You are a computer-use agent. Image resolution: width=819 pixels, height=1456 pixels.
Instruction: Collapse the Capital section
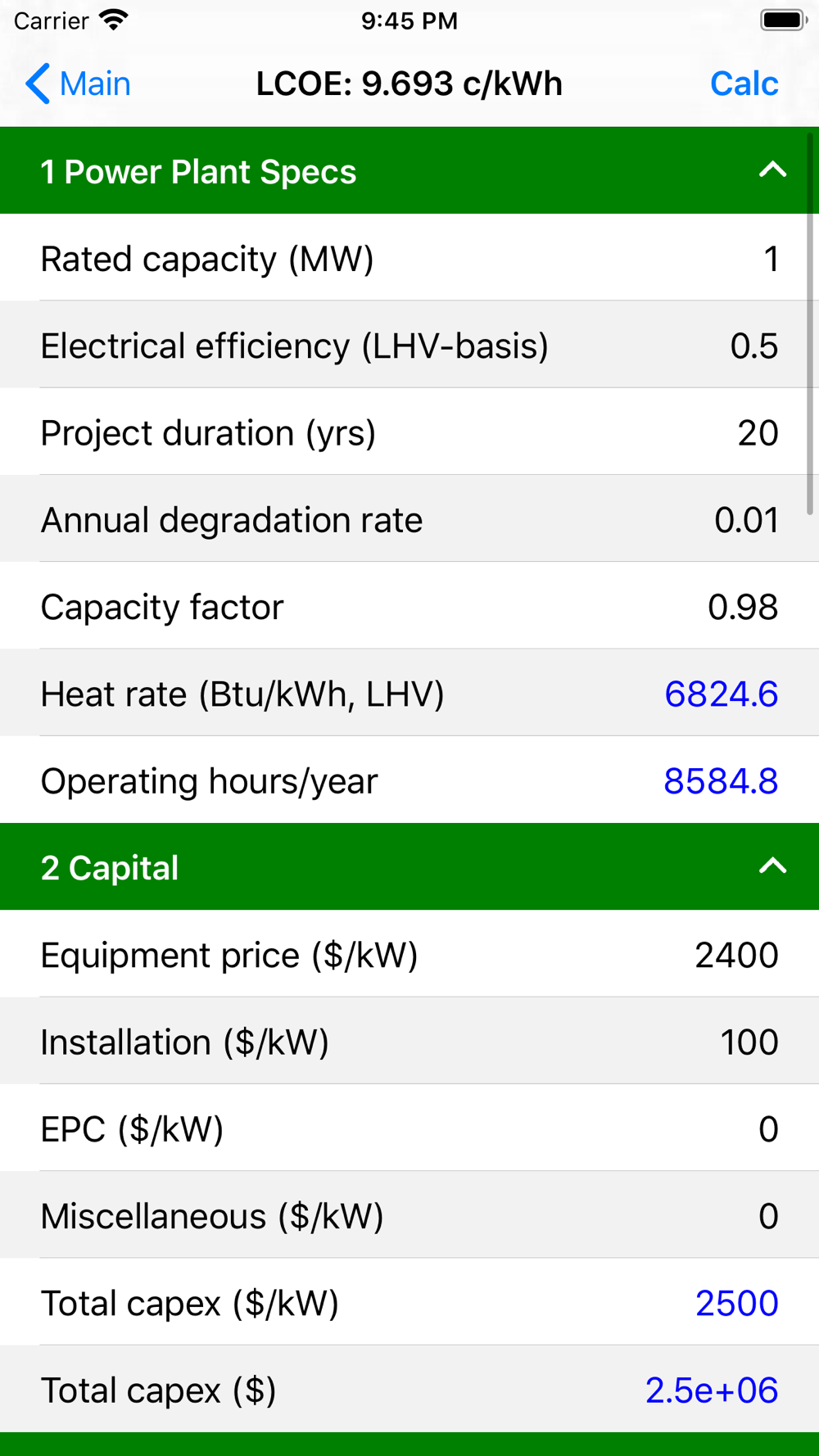tap(771, 866)
